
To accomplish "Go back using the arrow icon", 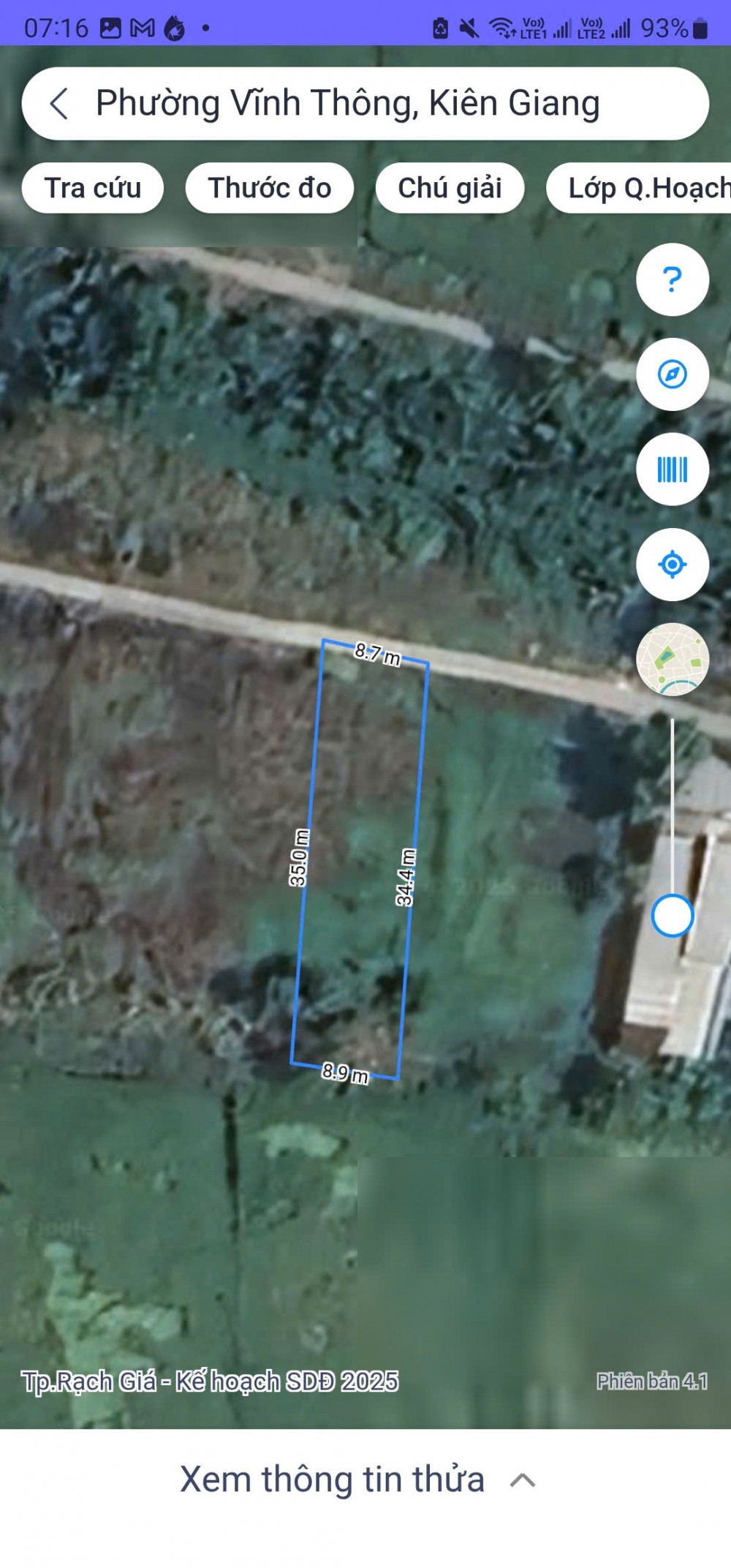I will (x=59, y=103).
